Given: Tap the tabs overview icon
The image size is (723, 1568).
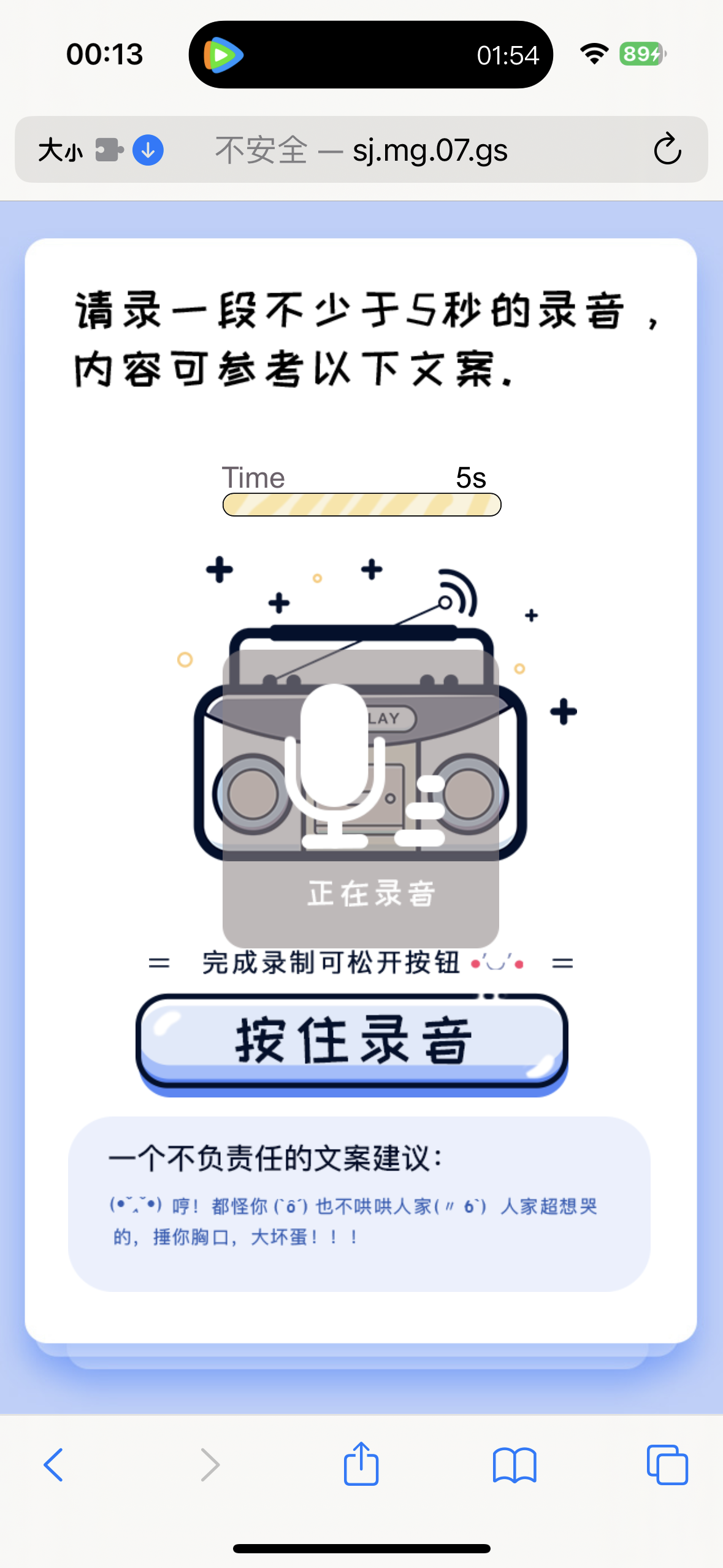Looking at the screenshot, I should (x=667, y=1464).
